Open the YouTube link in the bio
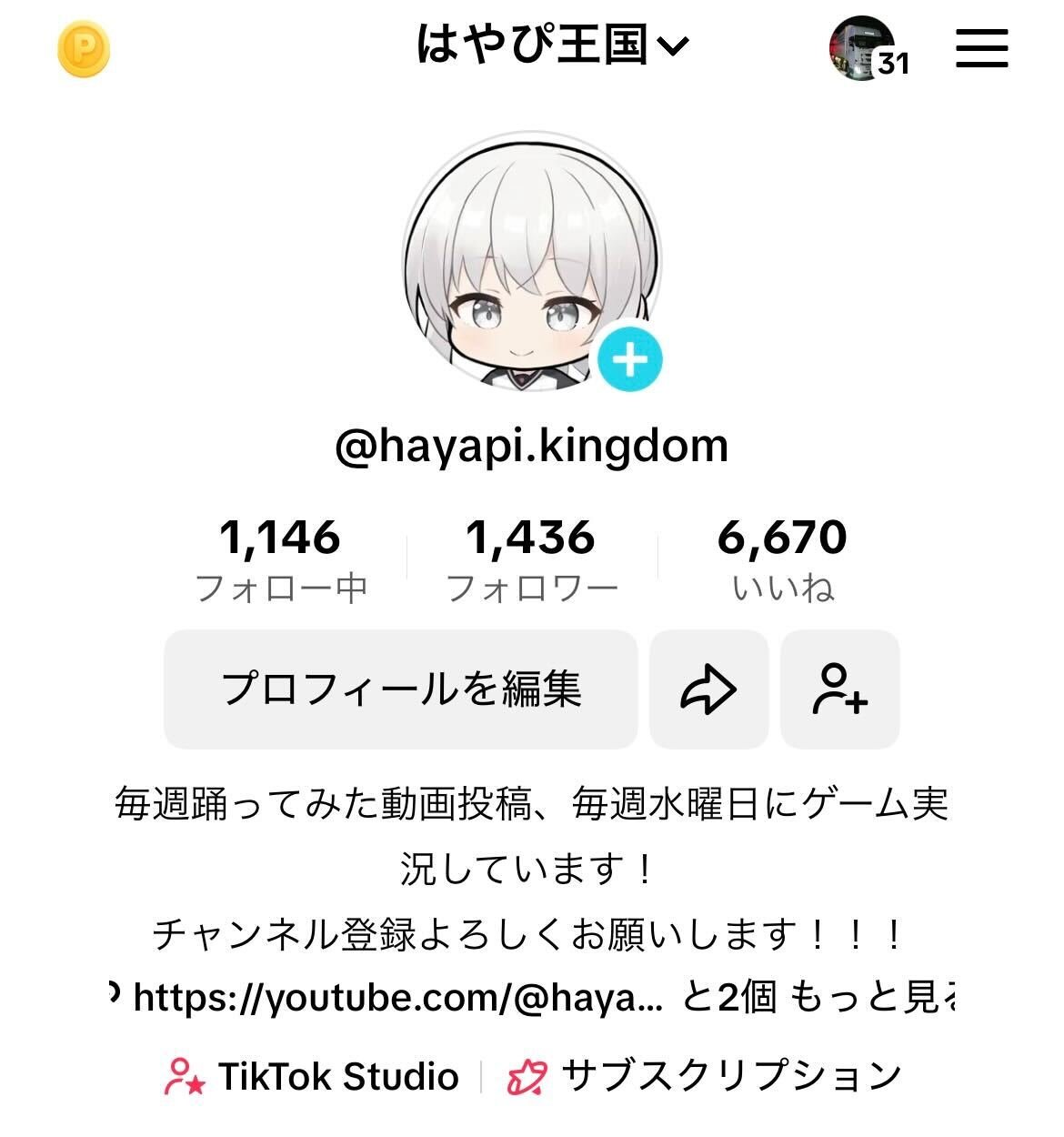The width and height of the screenshot is (1064, 1137). click(396, 998)
